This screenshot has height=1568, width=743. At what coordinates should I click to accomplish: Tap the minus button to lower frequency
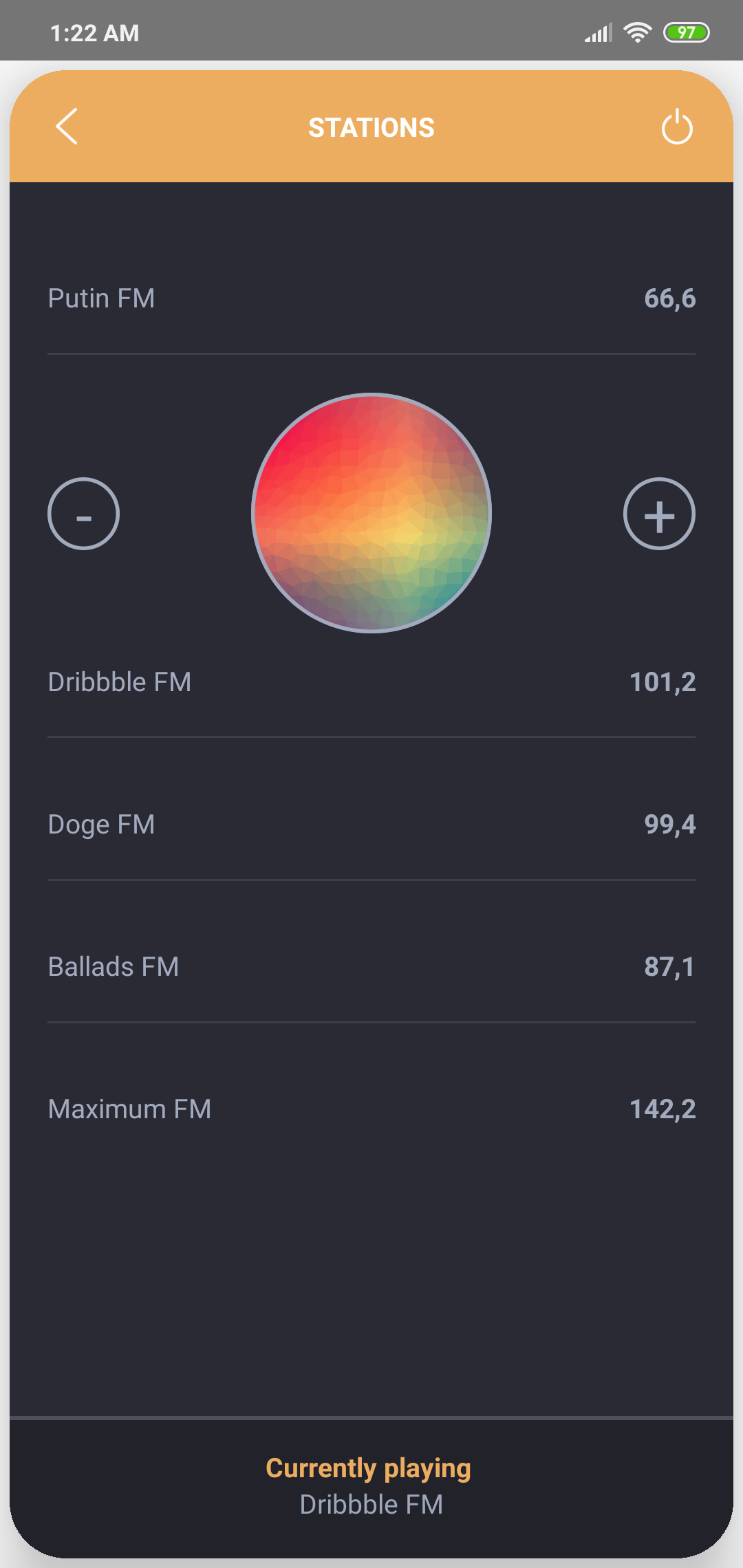(x=84, y=514)
